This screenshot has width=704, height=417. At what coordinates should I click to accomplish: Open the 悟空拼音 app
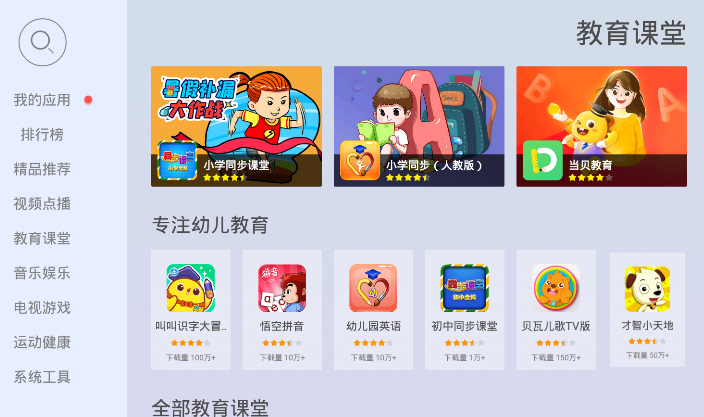click(282, 309)
